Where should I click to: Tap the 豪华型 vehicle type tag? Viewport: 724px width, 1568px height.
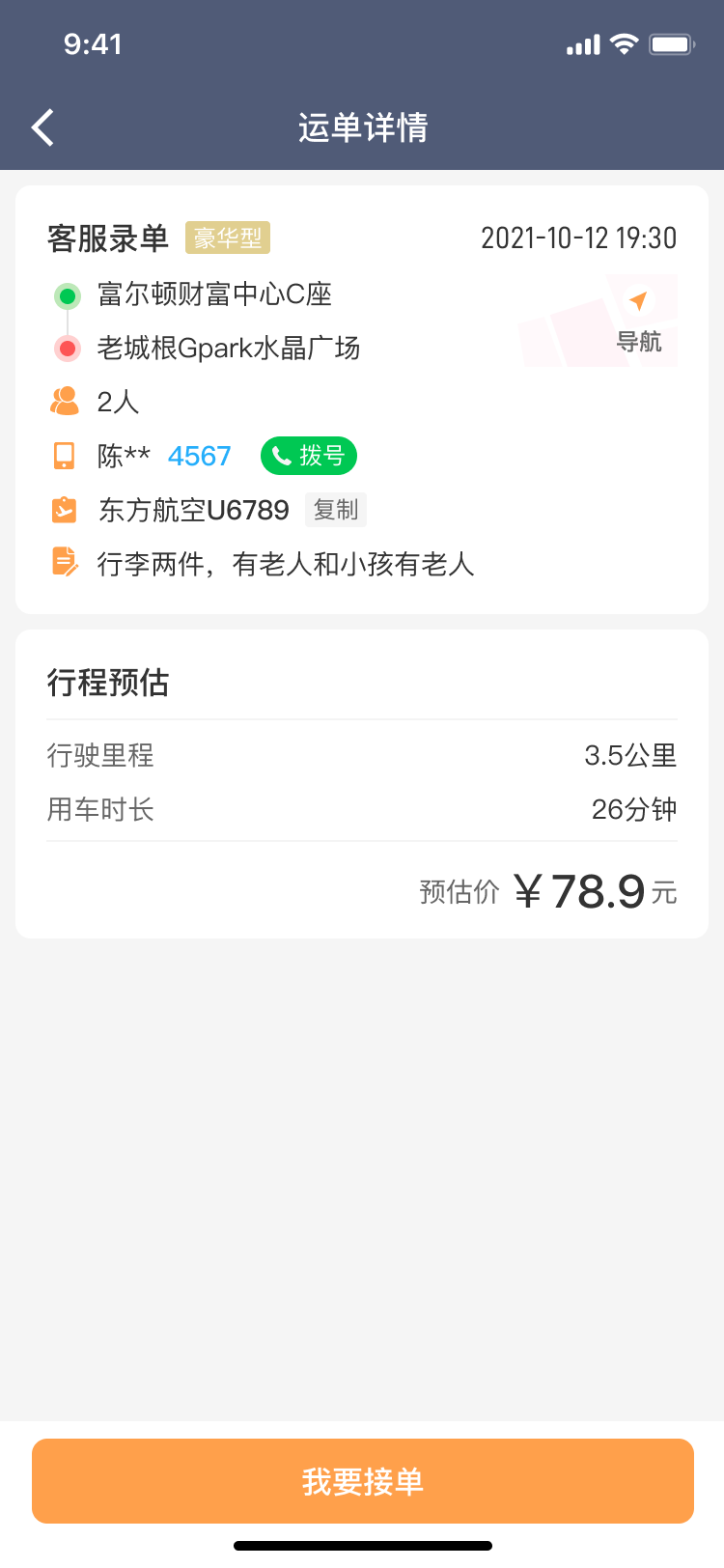(x=227, y=238)
